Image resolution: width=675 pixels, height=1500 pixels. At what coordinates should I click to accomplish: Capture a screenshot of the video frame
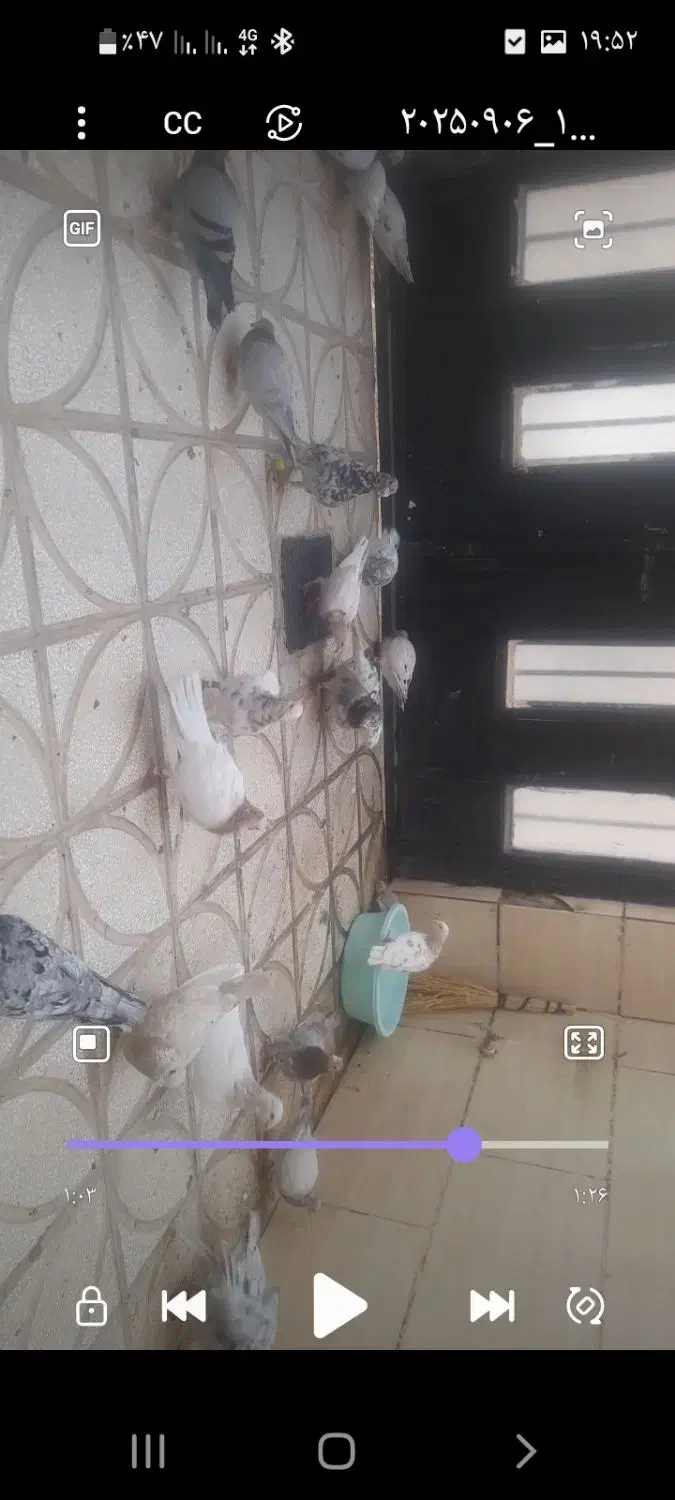tap(593, 229)
